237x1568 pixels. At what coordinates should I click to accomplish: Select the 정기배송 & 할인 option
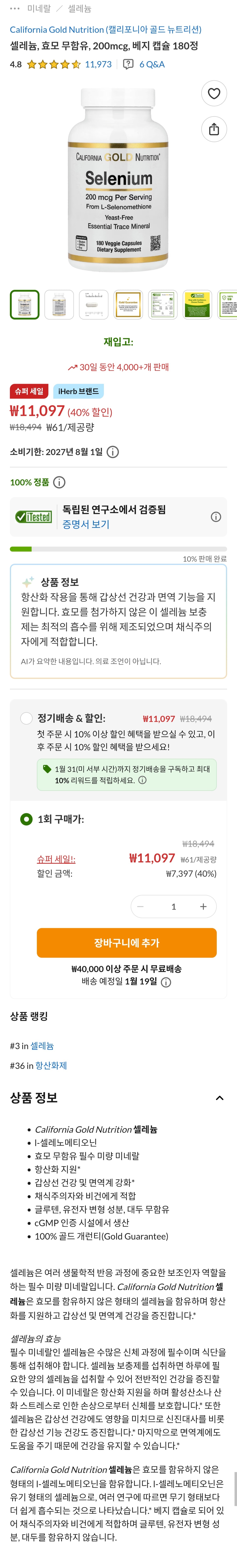pyautogui.click(x=26, y=718)
